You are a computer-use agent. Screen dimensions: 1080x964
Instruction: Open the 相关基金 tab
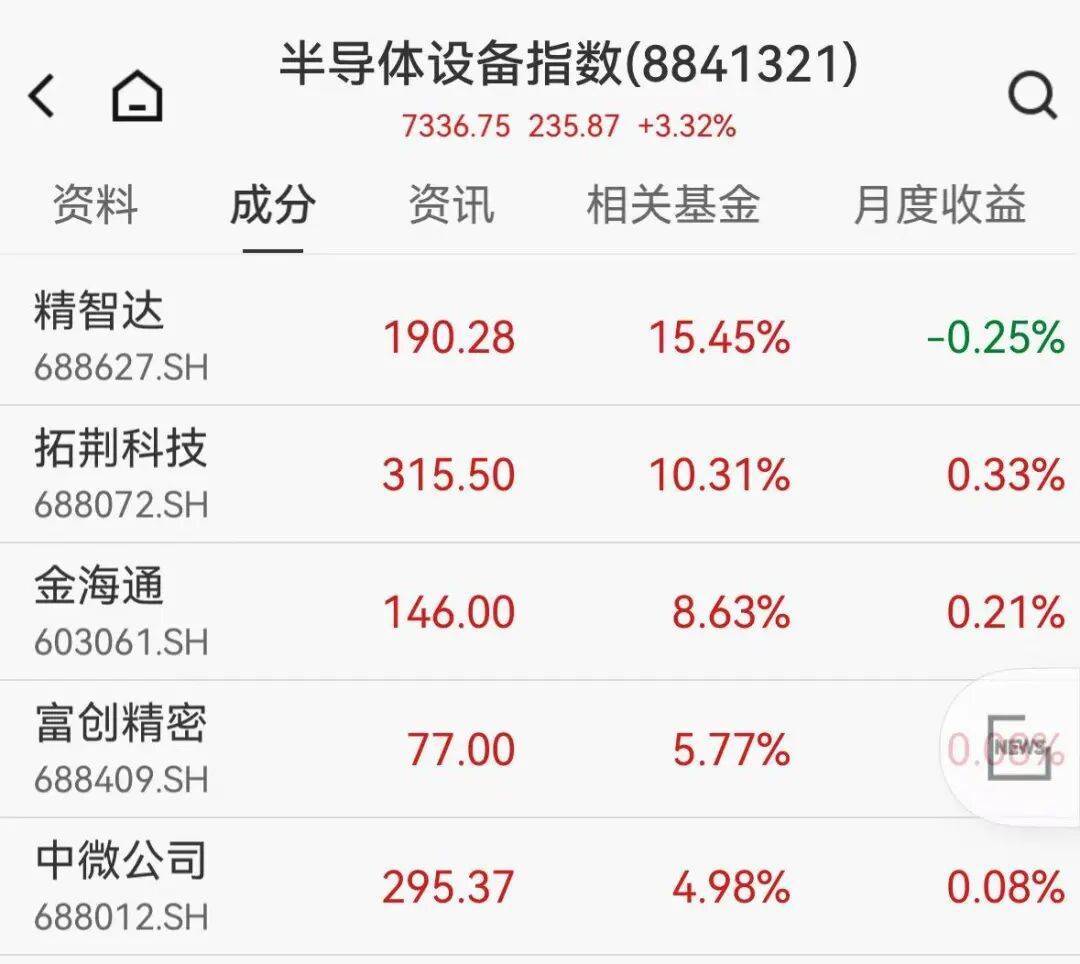(672, 206)
